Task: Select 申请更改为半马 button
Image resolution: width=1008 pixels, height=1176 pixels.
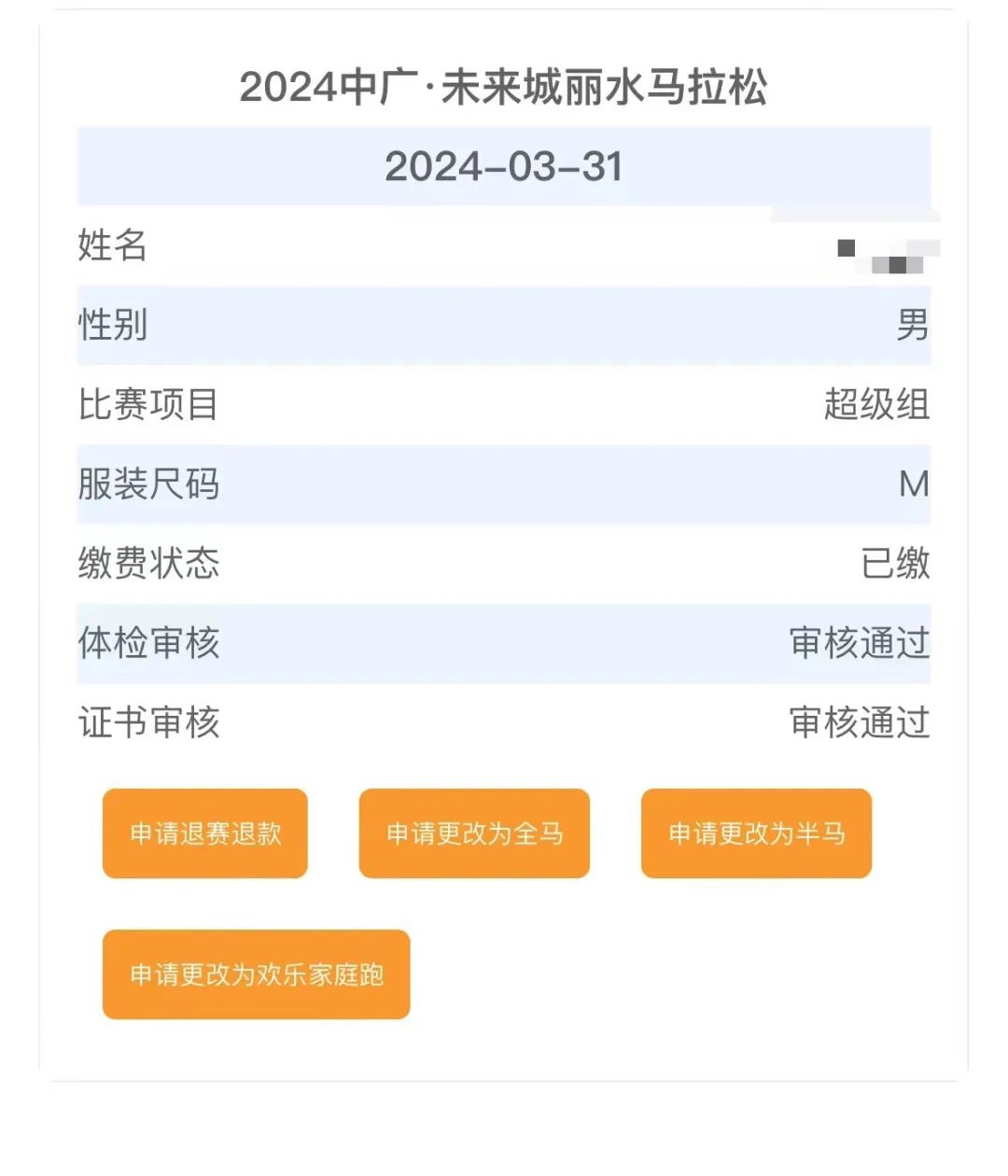Action: 756,833
